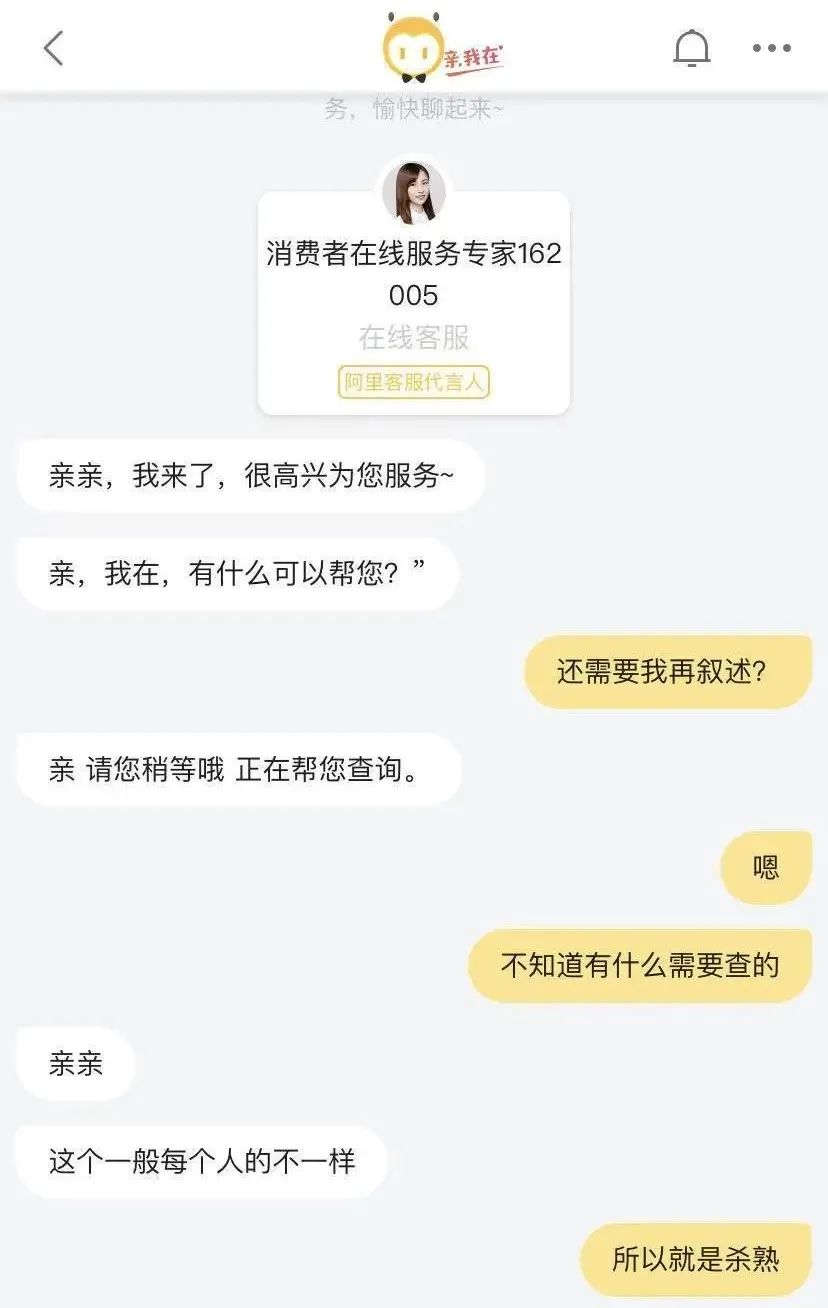Click the chevron to exit the chat

click(x=55, y=46)
